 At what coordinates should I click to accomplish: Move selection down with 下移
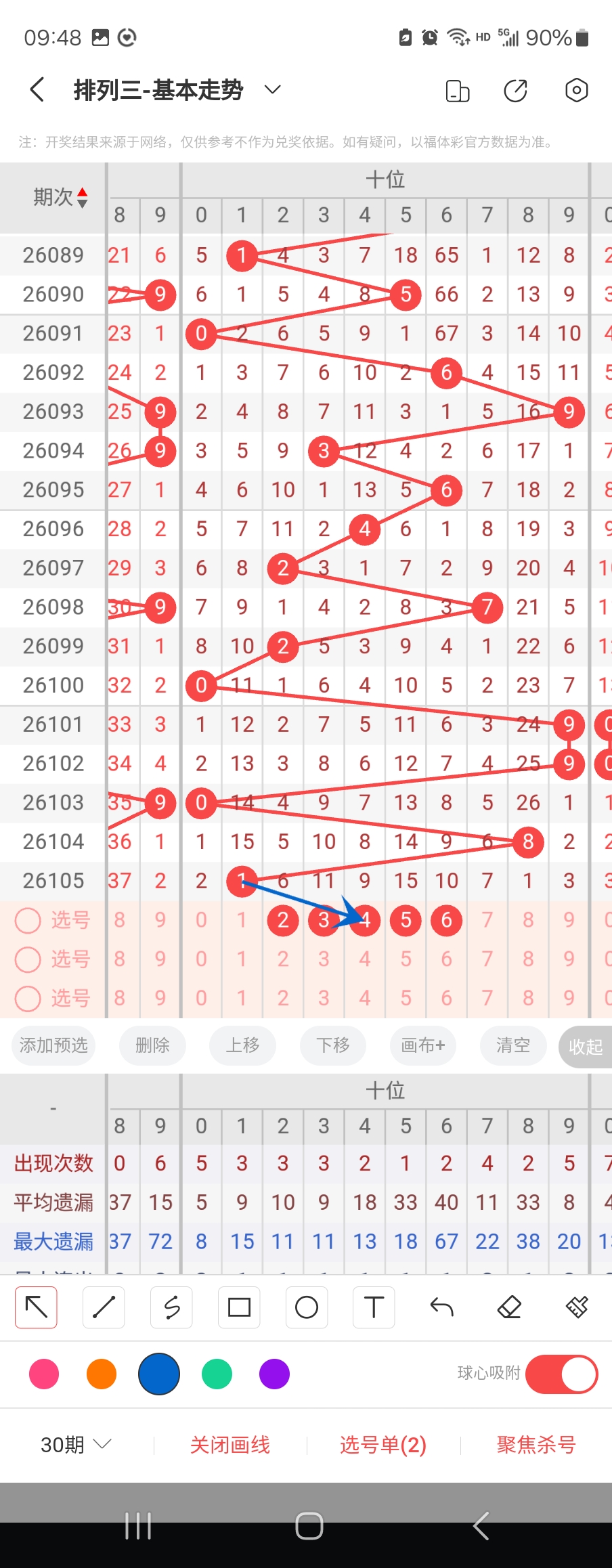click(333, 1045)
